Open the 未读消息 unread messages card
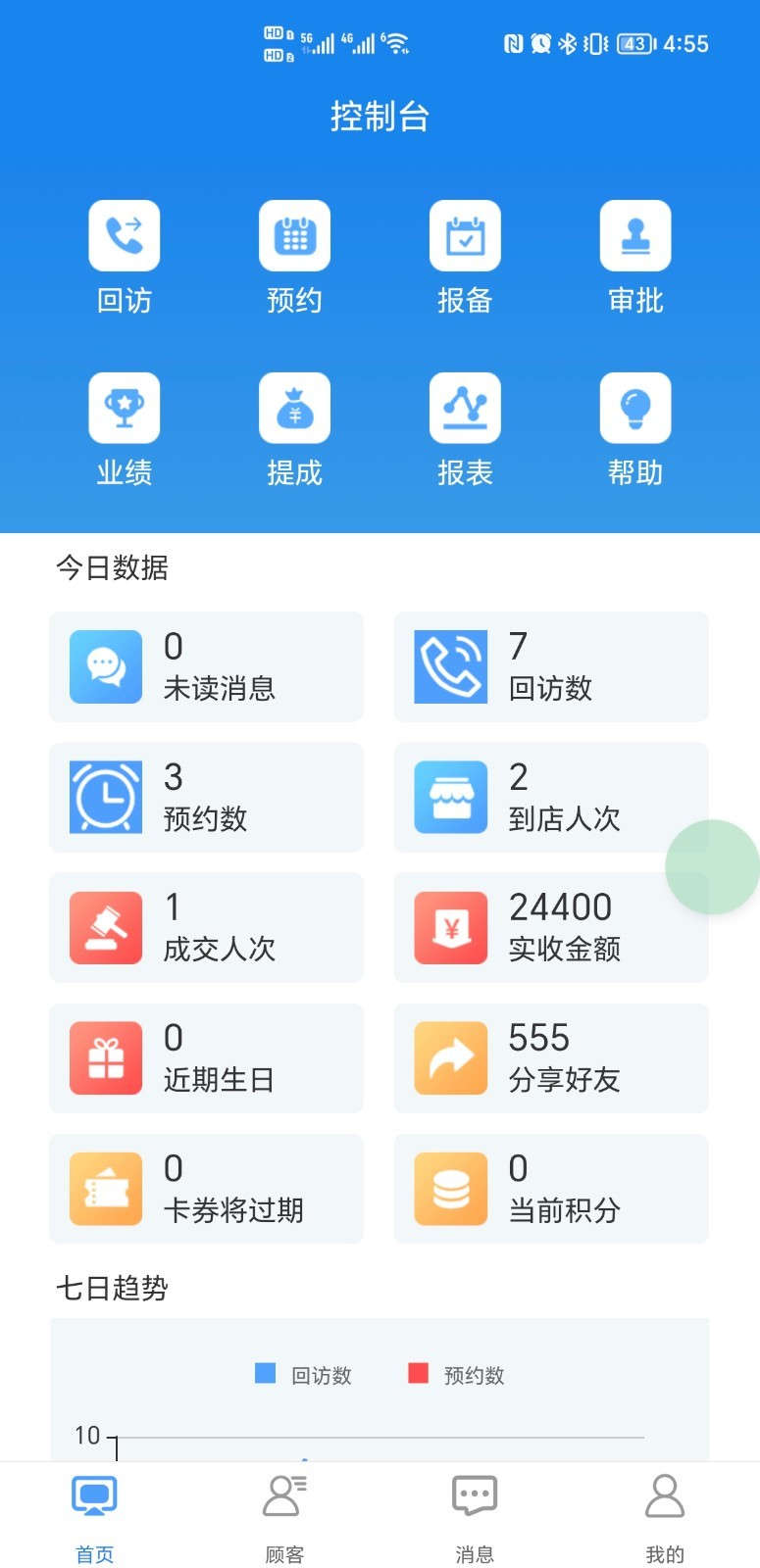 click(x=206, y=666)
